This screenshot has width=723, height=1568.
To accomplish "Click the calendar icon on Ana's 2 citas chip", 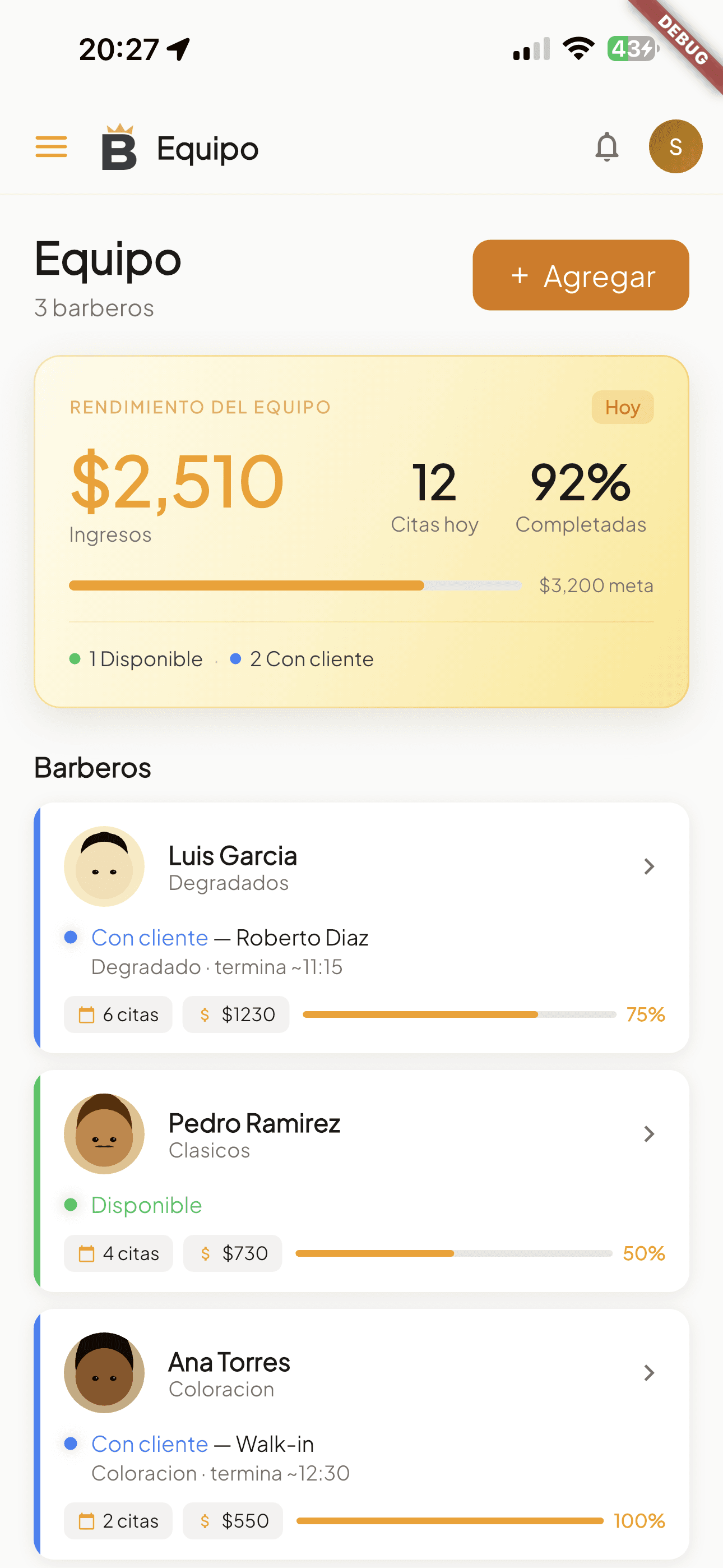I will coord(86,1520).
